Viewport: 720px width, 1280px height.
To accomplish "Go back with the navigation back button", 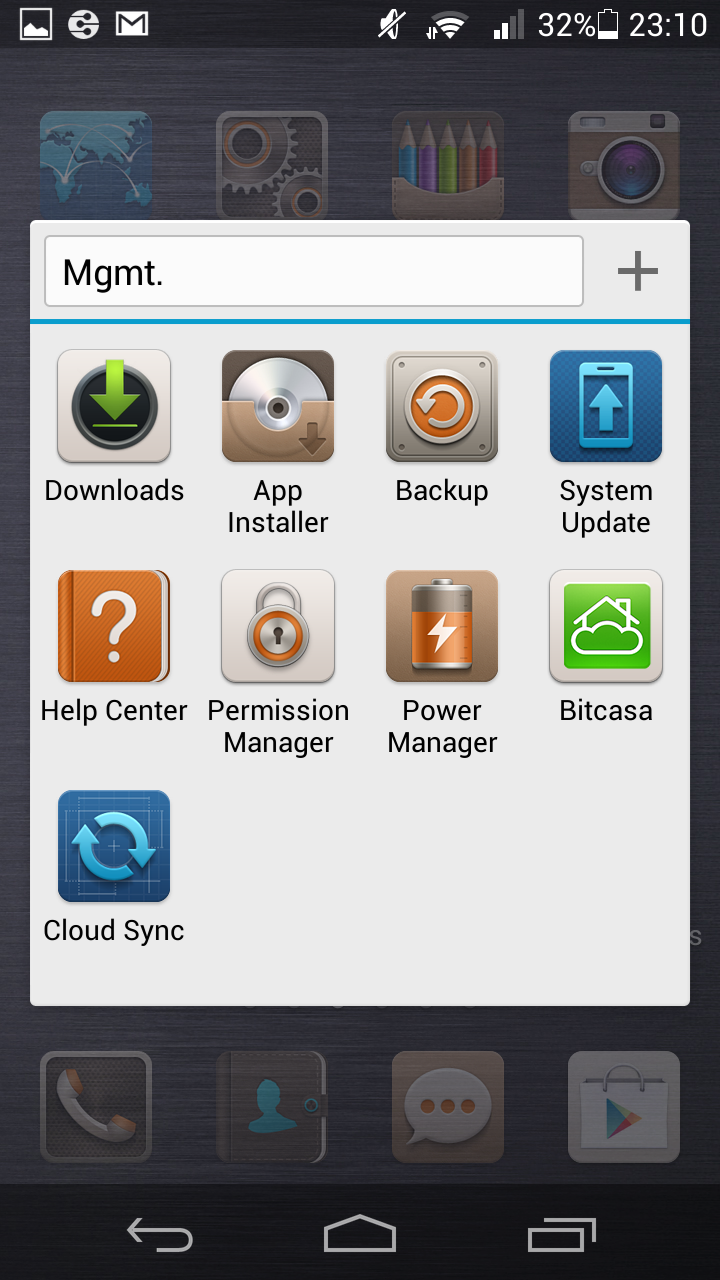I will click(160, 1234).
